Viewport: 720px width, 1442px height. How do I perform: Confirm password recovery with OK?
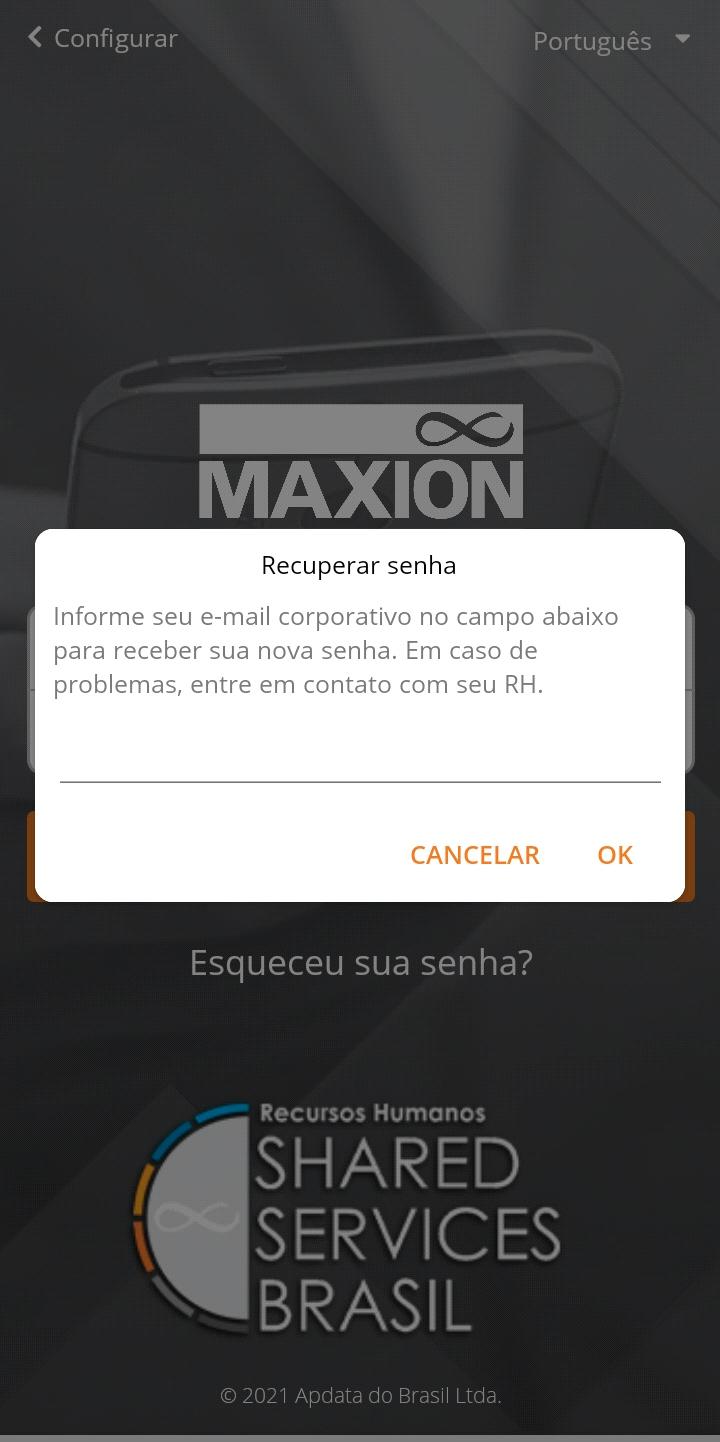tap(615, 855)
